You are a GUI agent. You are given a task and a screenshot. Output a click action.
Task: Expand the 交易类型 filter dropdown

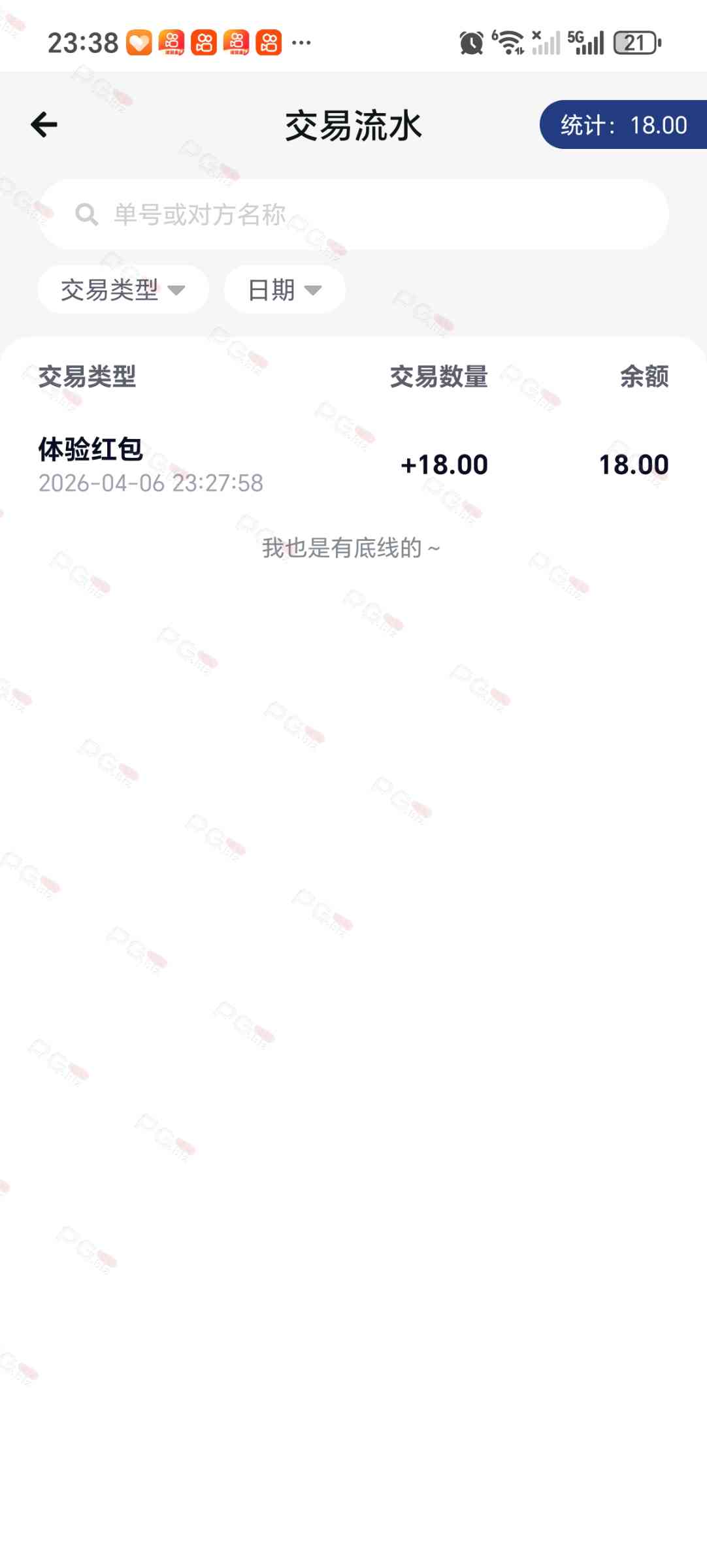(123, 289)
